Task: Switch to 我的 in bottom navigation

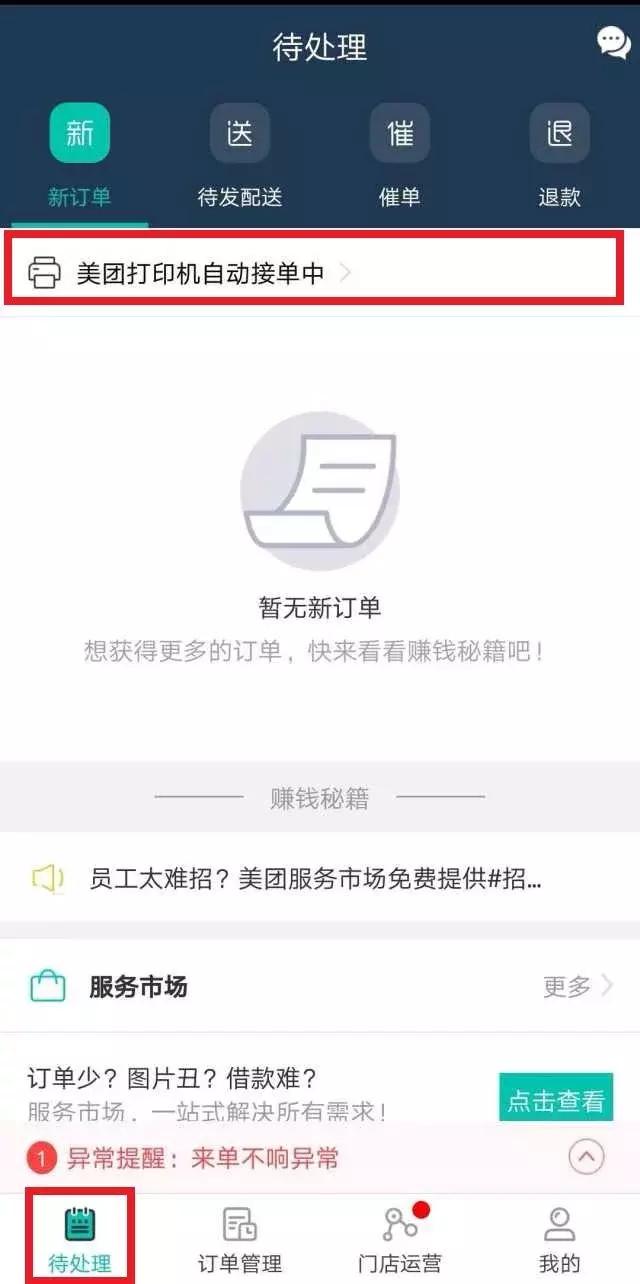Action: click(x=559, y=1238)
